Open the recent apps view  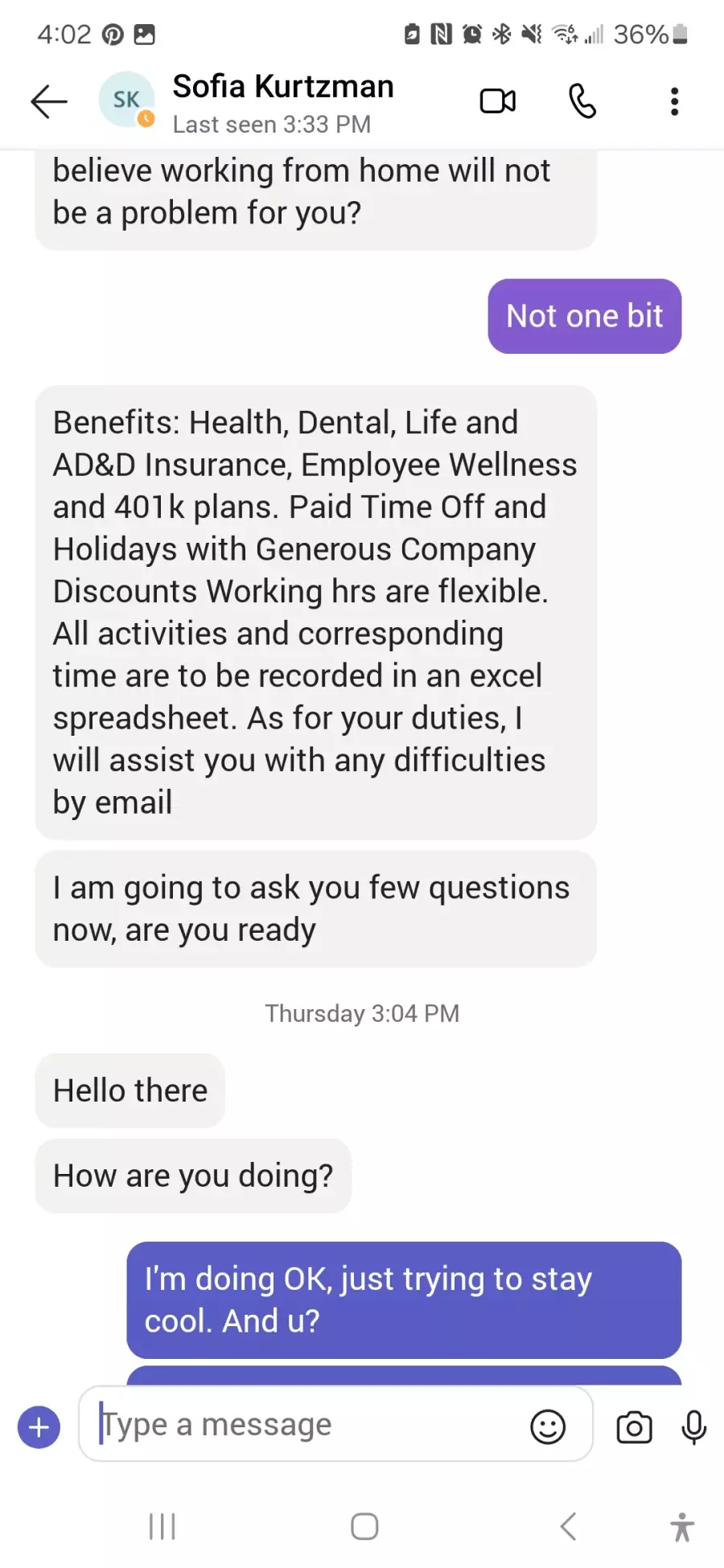point(162,1526)
